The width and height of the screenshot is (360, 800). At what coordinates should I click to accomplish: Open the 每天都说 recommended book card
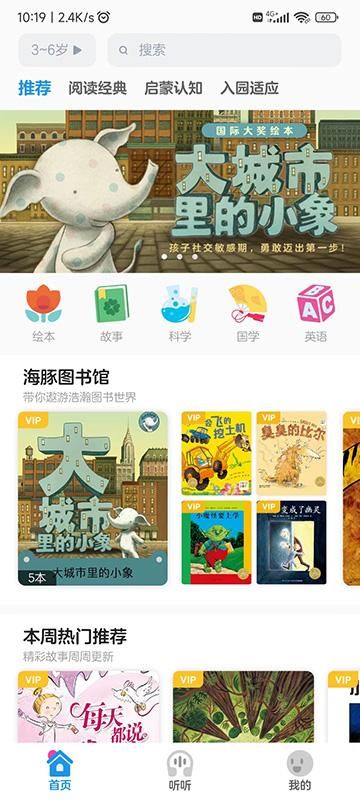(89, 707)
